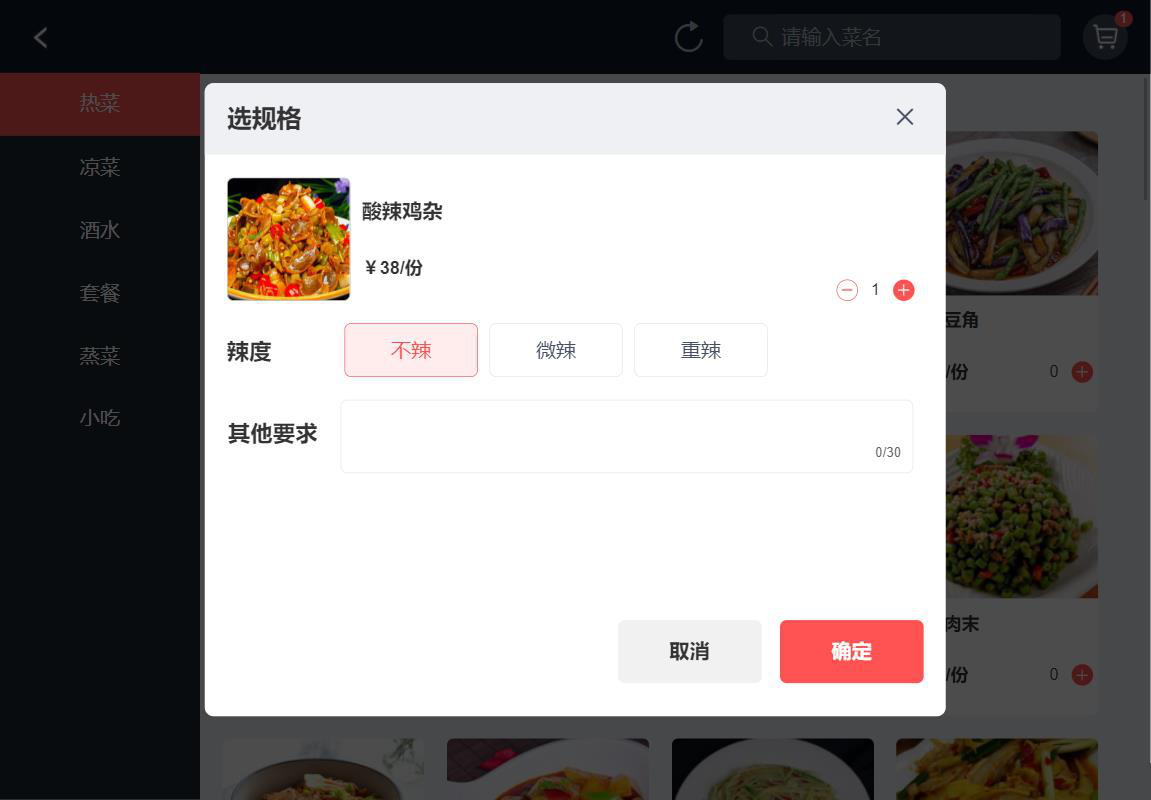Open the shopping cart
This screenshot has width=1151, height=800.
pyautogui.click(x=1105, y=38)
